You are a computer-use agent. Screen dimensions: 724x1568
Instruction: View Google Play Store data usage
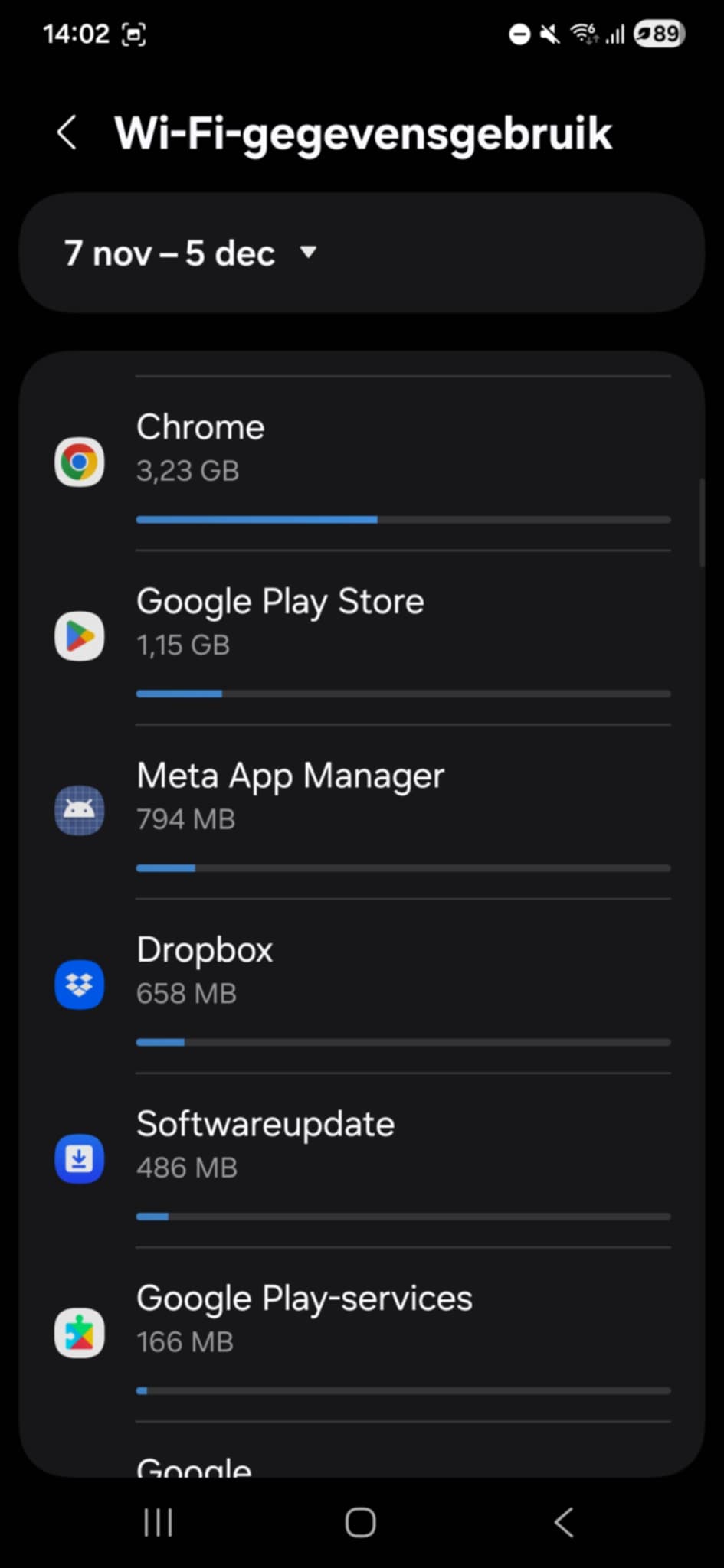pyautogui.click(x=362, y=637)
